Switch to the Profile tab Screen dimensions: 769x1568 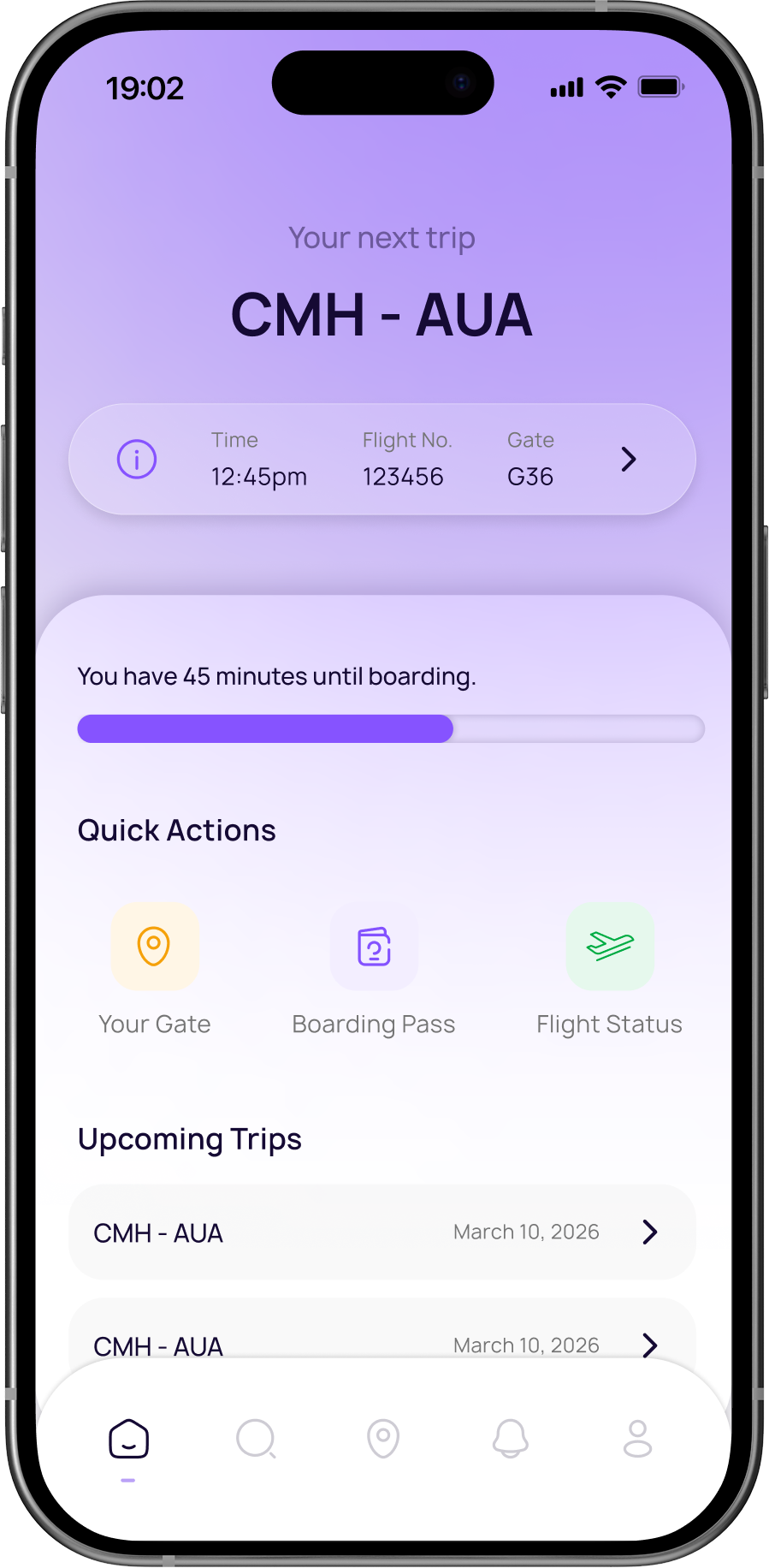(x=637, y=1439)
